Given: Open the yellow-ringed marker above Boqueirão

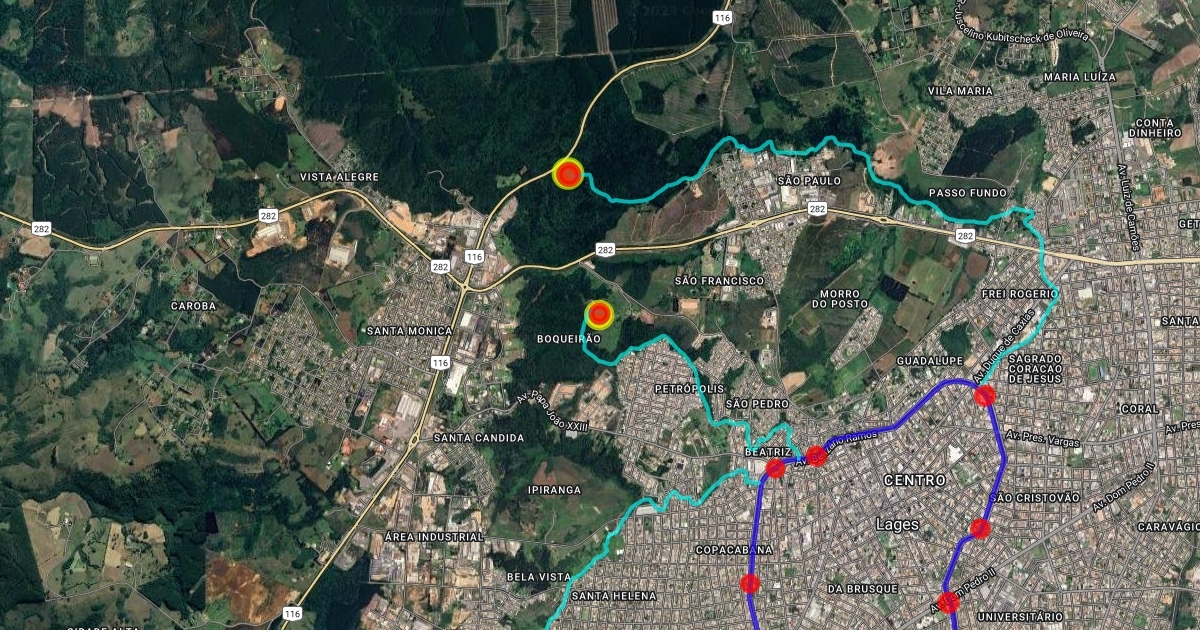Looking at the screenshot, I should (599, 315).
